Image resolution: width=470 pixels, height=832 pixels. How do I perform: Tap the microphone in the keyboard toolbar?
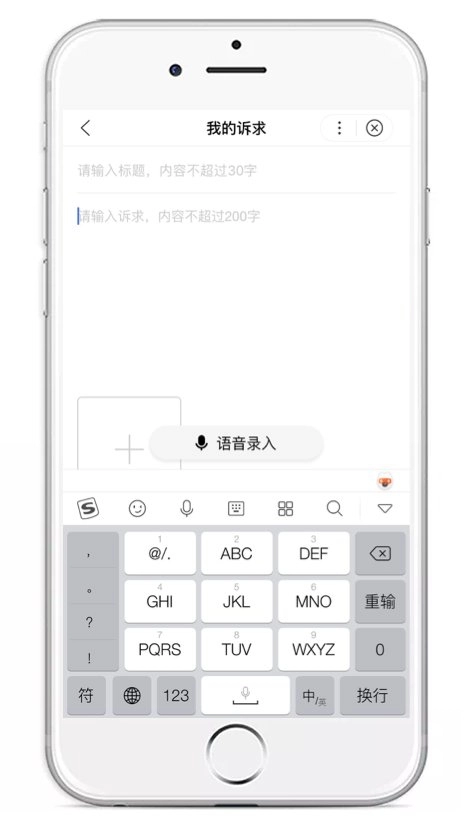tap(186, 508)
